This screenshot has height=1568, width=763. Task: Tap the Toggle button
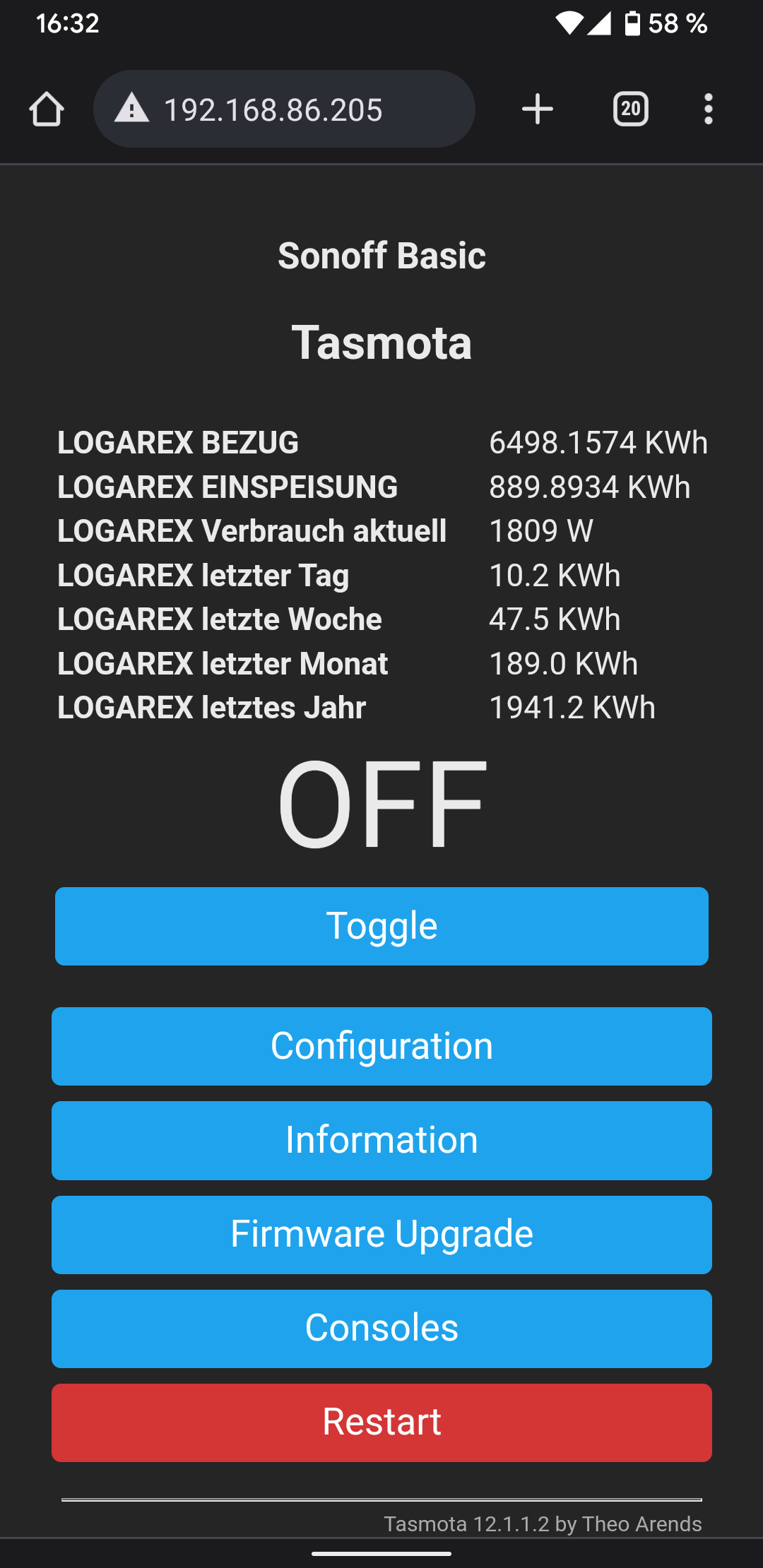point(381,926)
